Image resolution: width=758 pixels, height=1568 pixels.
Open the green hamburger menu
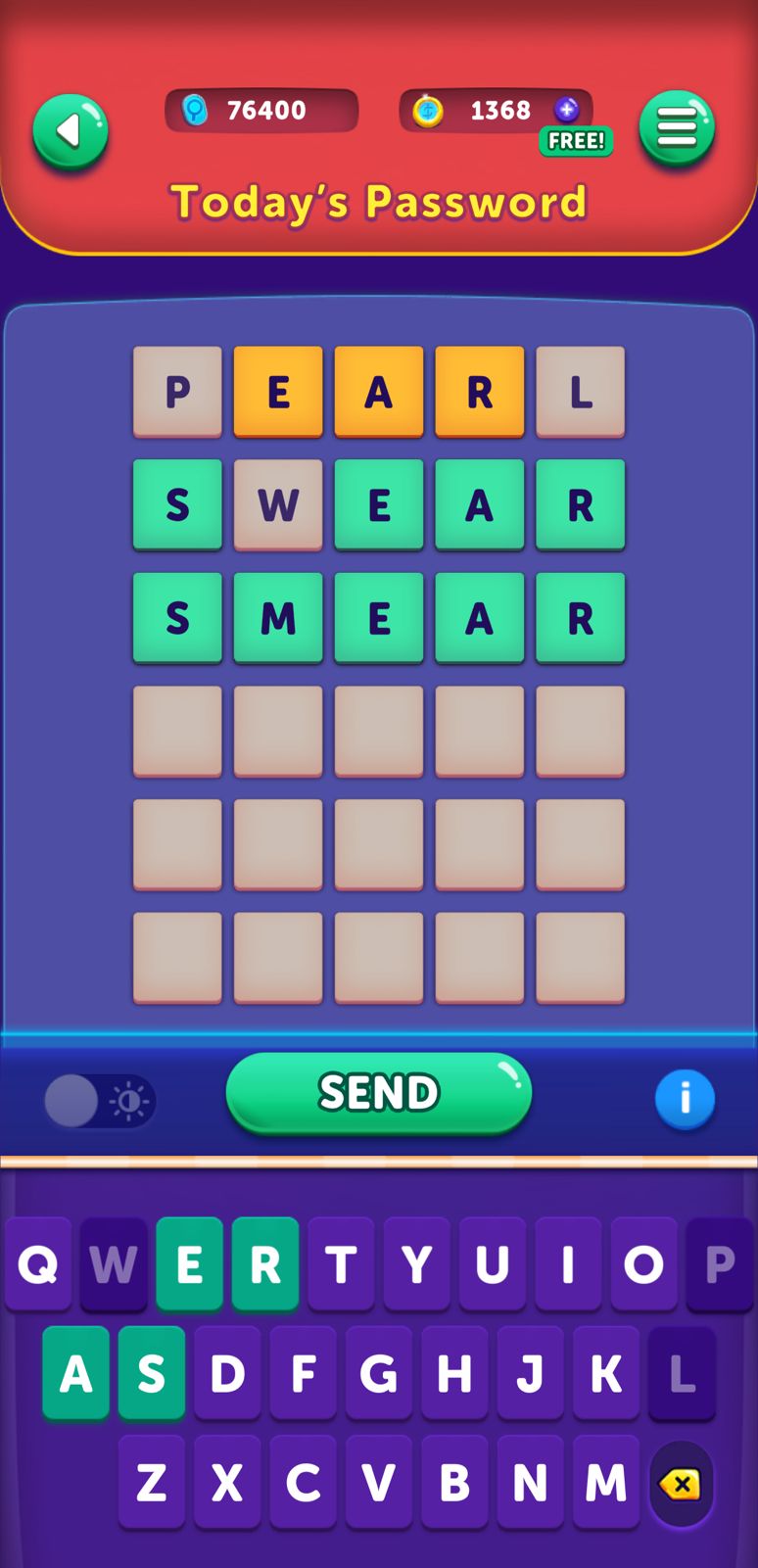tap(677, 128)
